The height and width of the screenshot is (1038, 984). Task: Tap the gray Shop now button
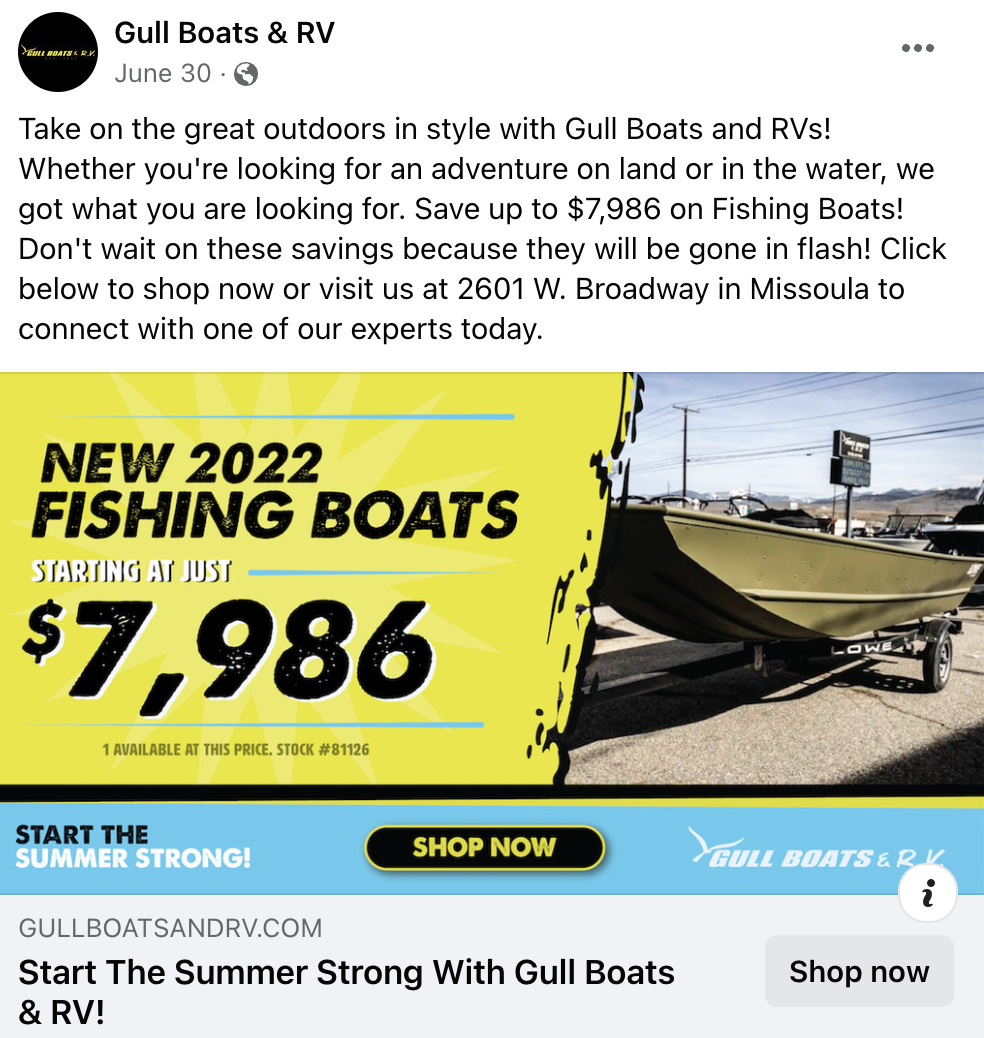858,971
